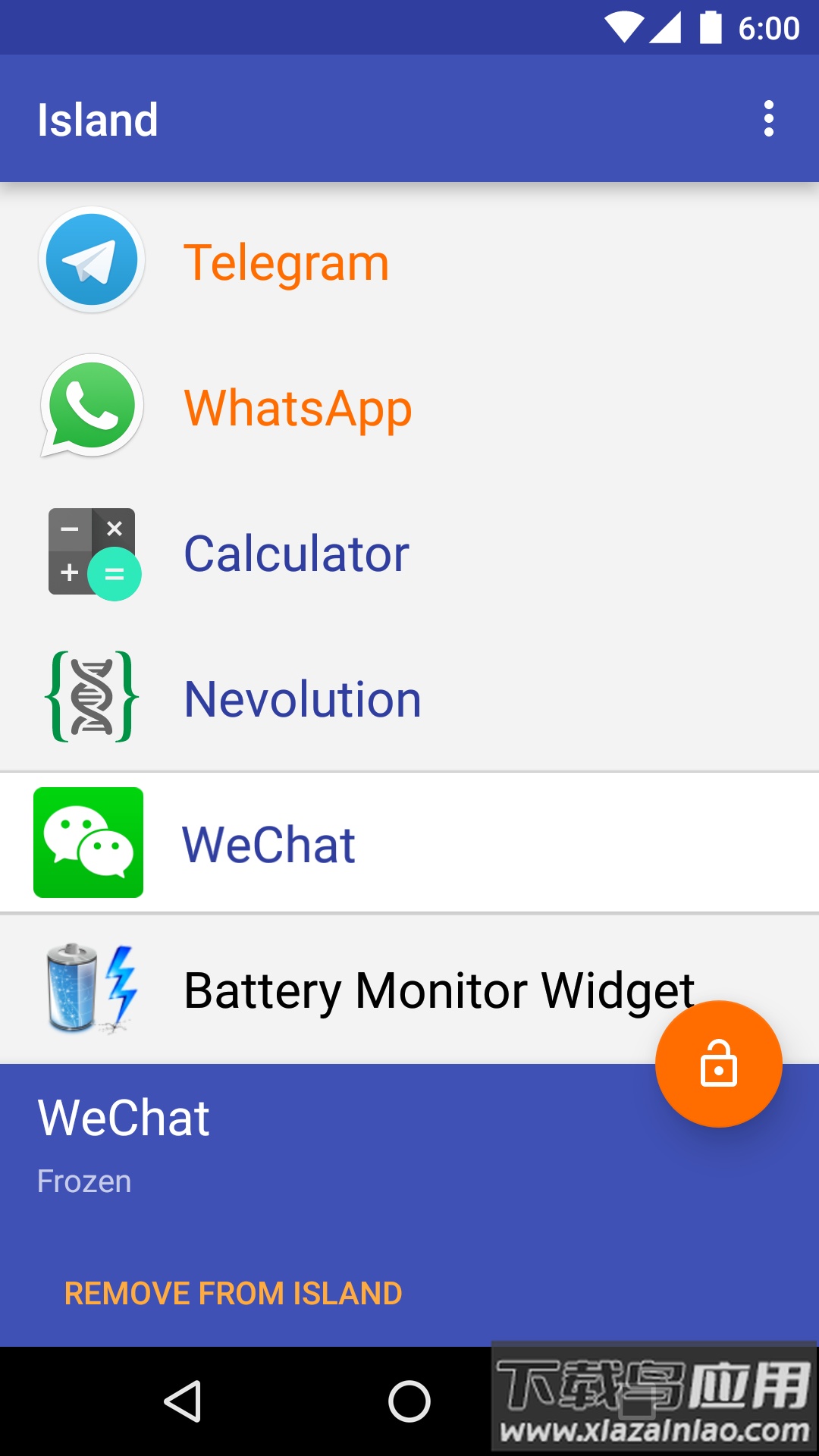Screen dimensions: 819x1456
Task: Open the Nevolution app icon
Action: click(x=91, y=697)
